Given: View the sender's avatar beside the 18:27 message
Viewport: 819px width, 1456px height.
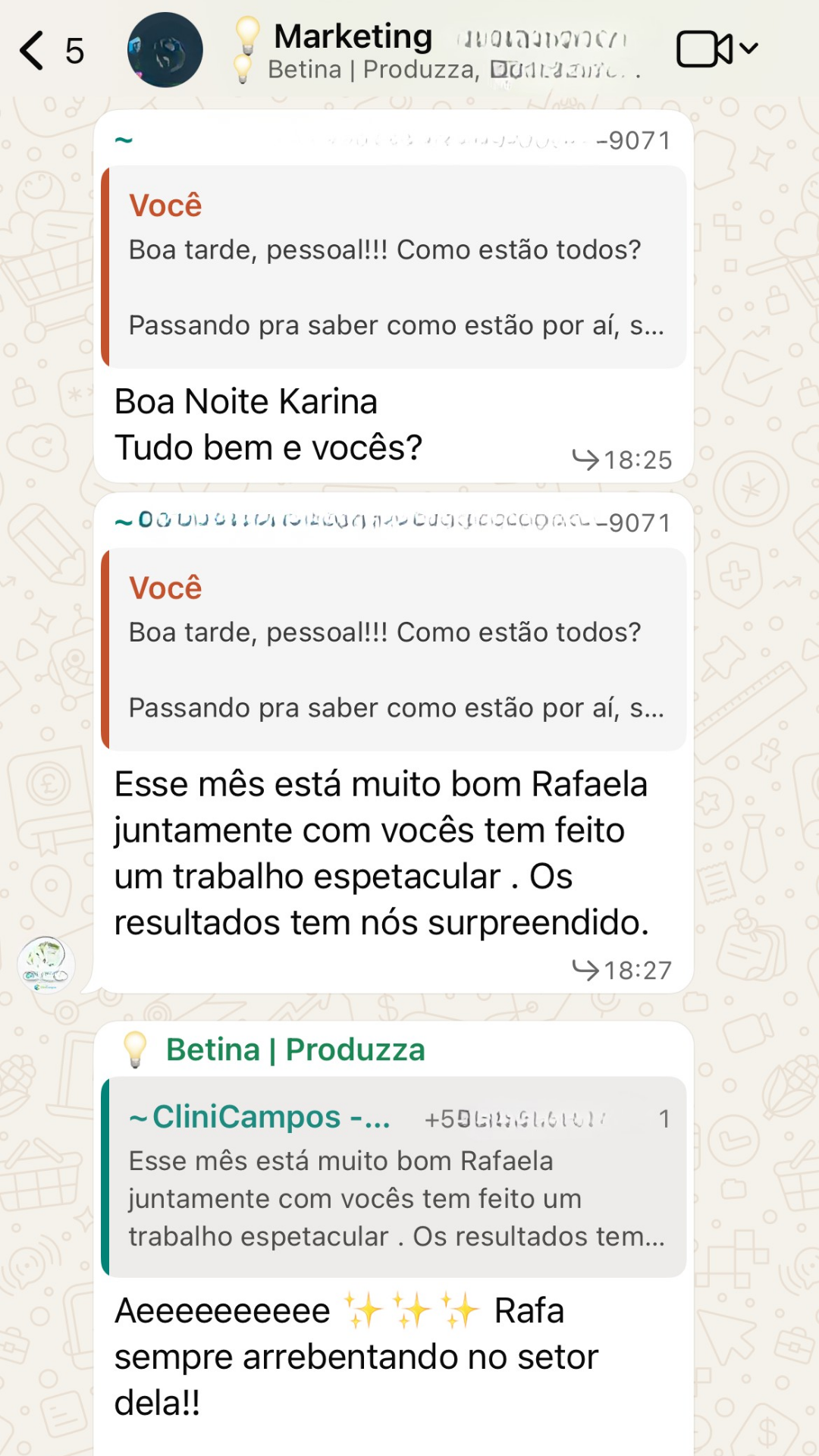Looking at the screenshot, I should click(x=46, y=965).
